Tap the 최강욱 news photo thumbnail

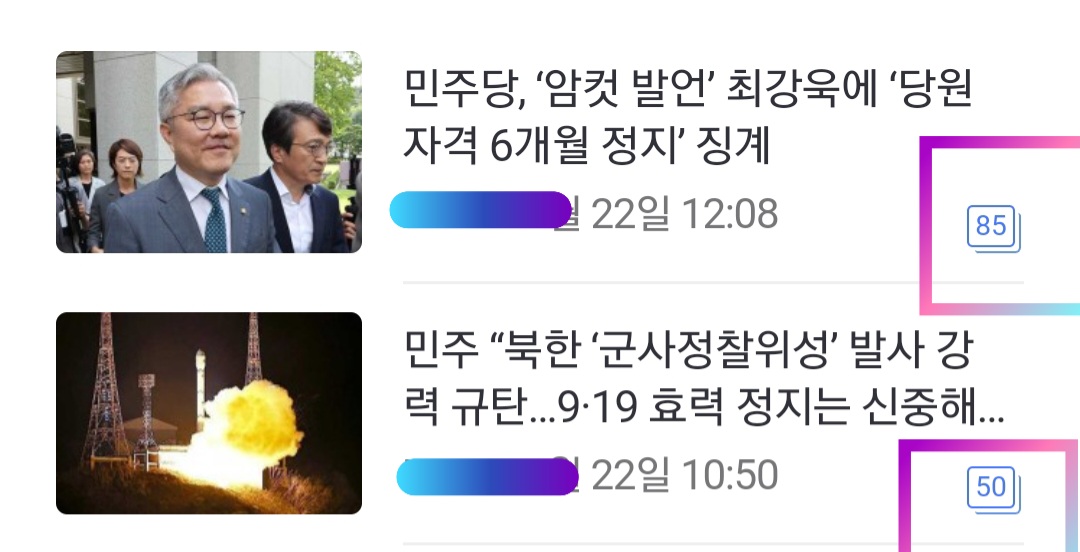coord(208,152)
